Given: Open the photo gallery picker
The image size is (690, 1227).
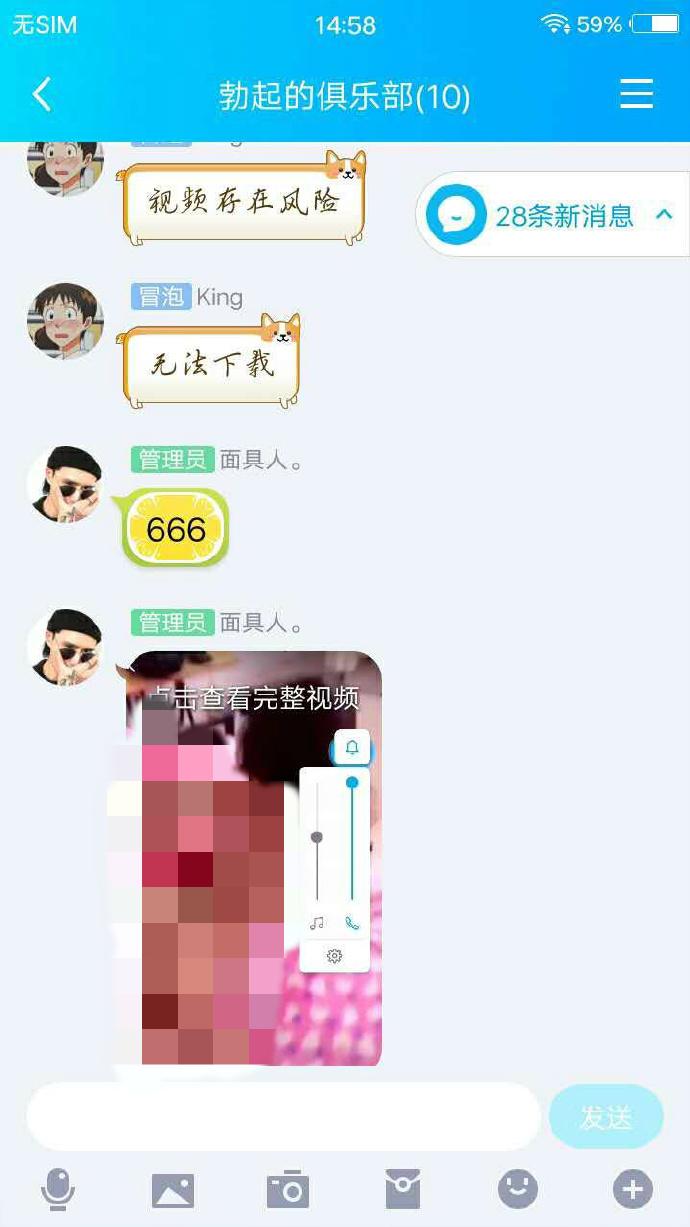Looking at the screenshot, I should click(x=172, y=1190).
